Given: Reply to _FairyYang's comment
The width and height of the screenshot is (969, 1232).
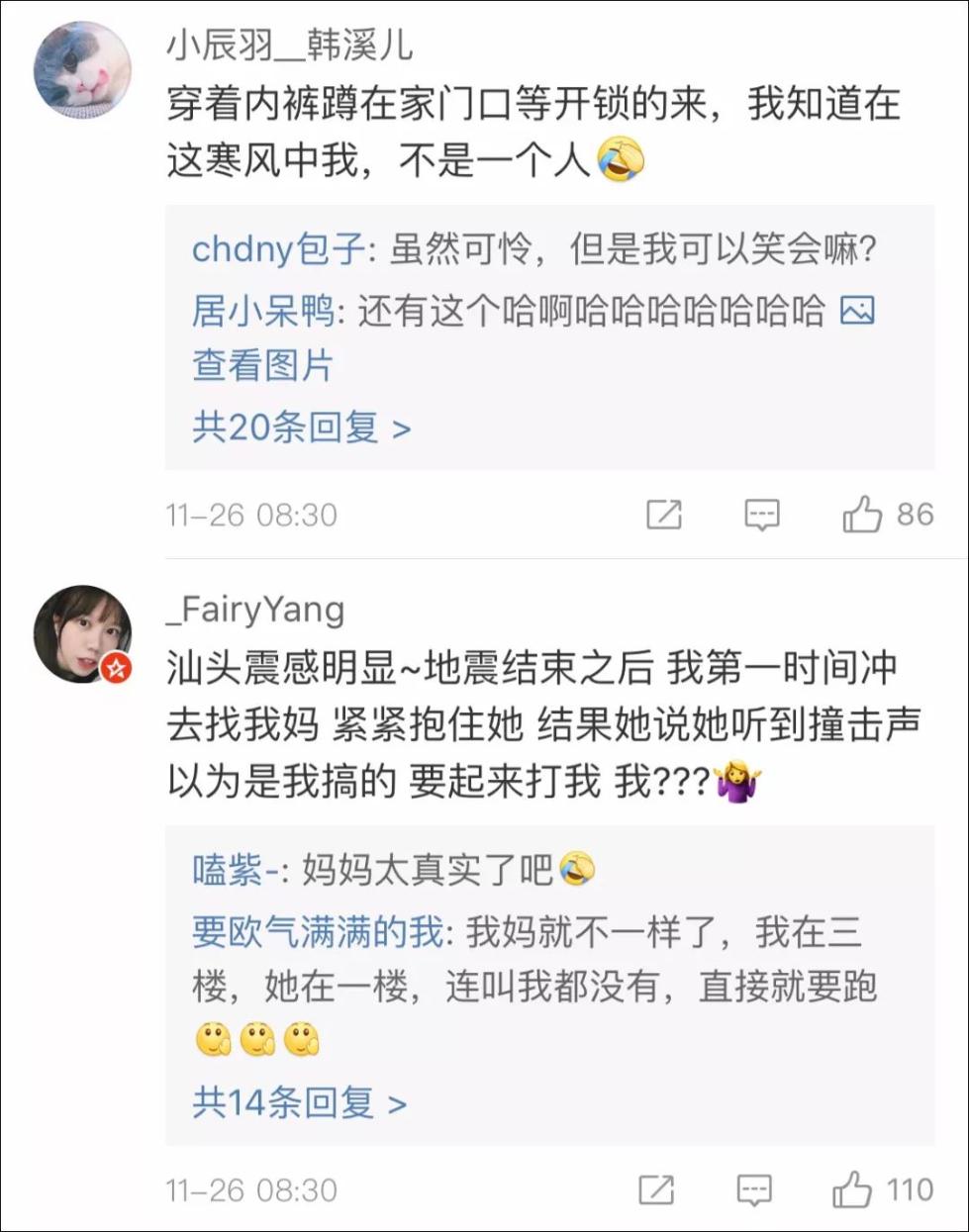Looking at the screenshot, I should pyautogui.click(x=754, y=1189).
